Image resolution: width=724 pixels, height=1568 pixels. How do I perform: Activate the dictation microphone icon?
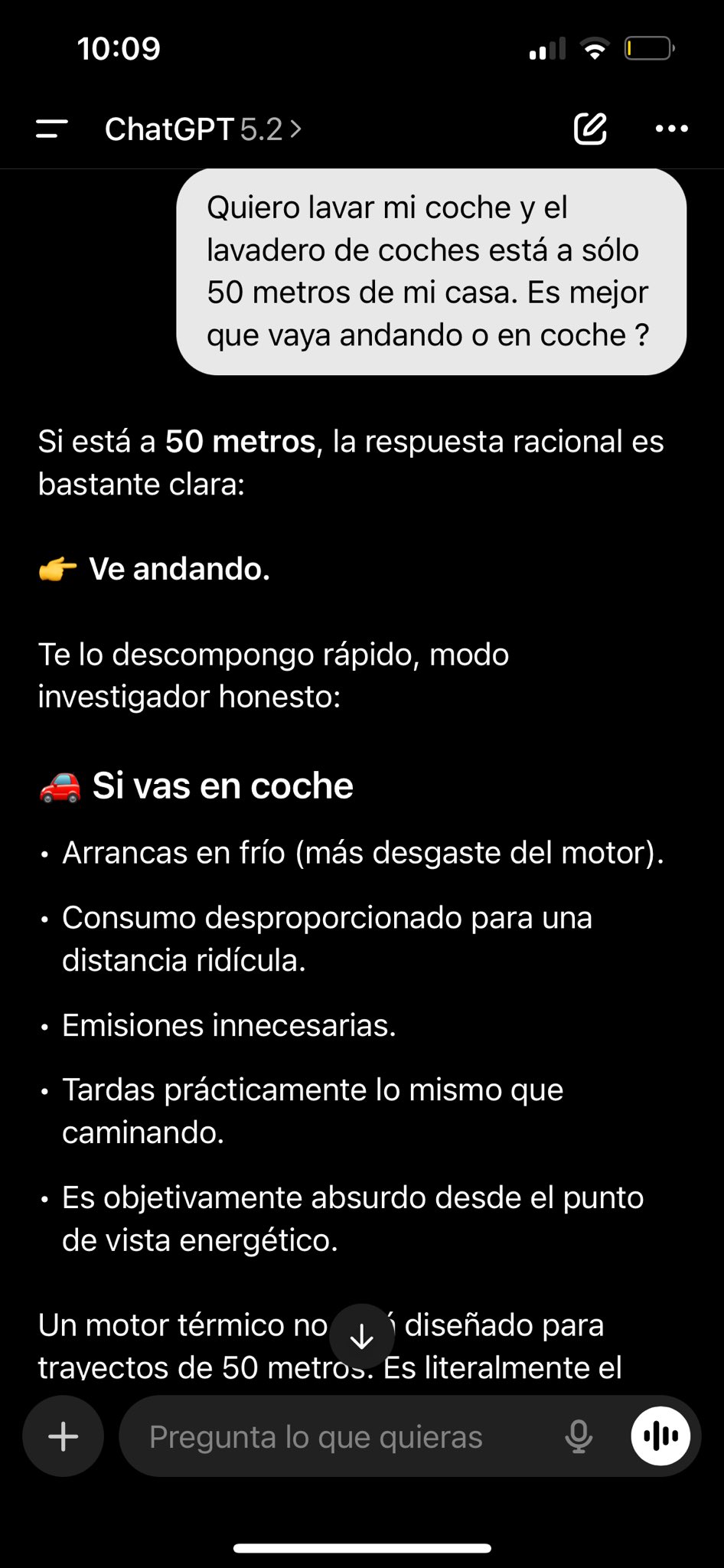pyautogui.click(x=579, y=1436)
